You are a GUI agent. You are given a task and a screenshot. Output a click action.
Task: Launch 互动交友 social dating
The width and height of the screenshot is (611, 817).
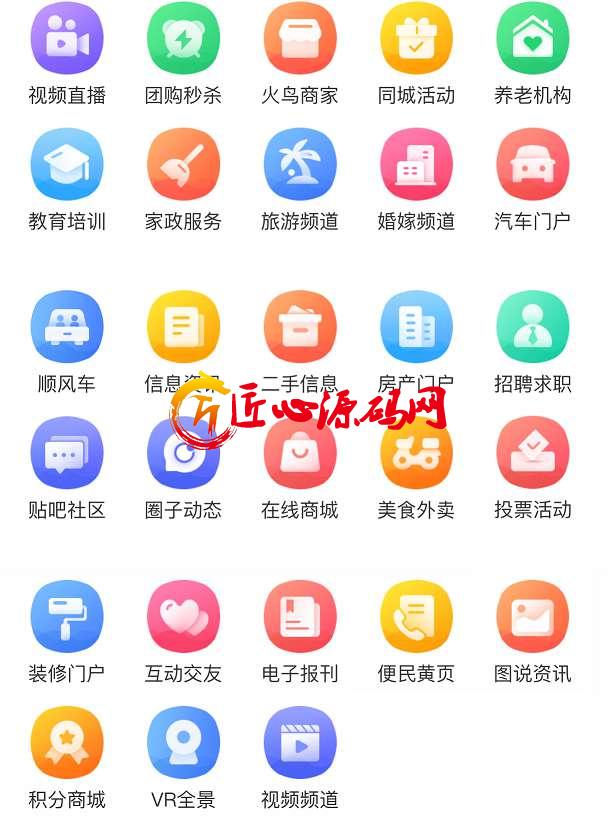point(183,617)
